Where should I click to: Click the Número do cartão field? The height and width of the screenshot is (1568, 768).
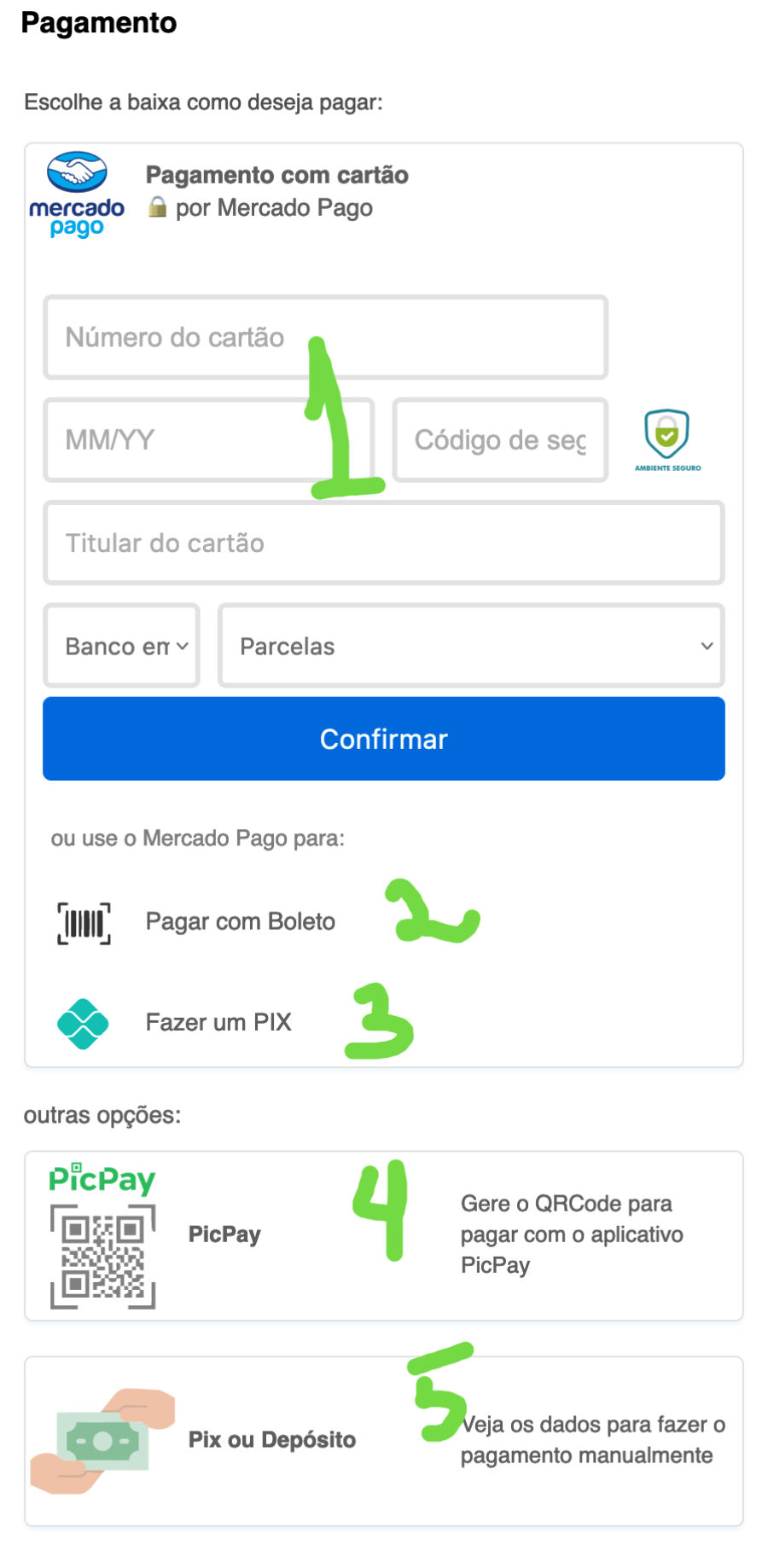(324, 336)
